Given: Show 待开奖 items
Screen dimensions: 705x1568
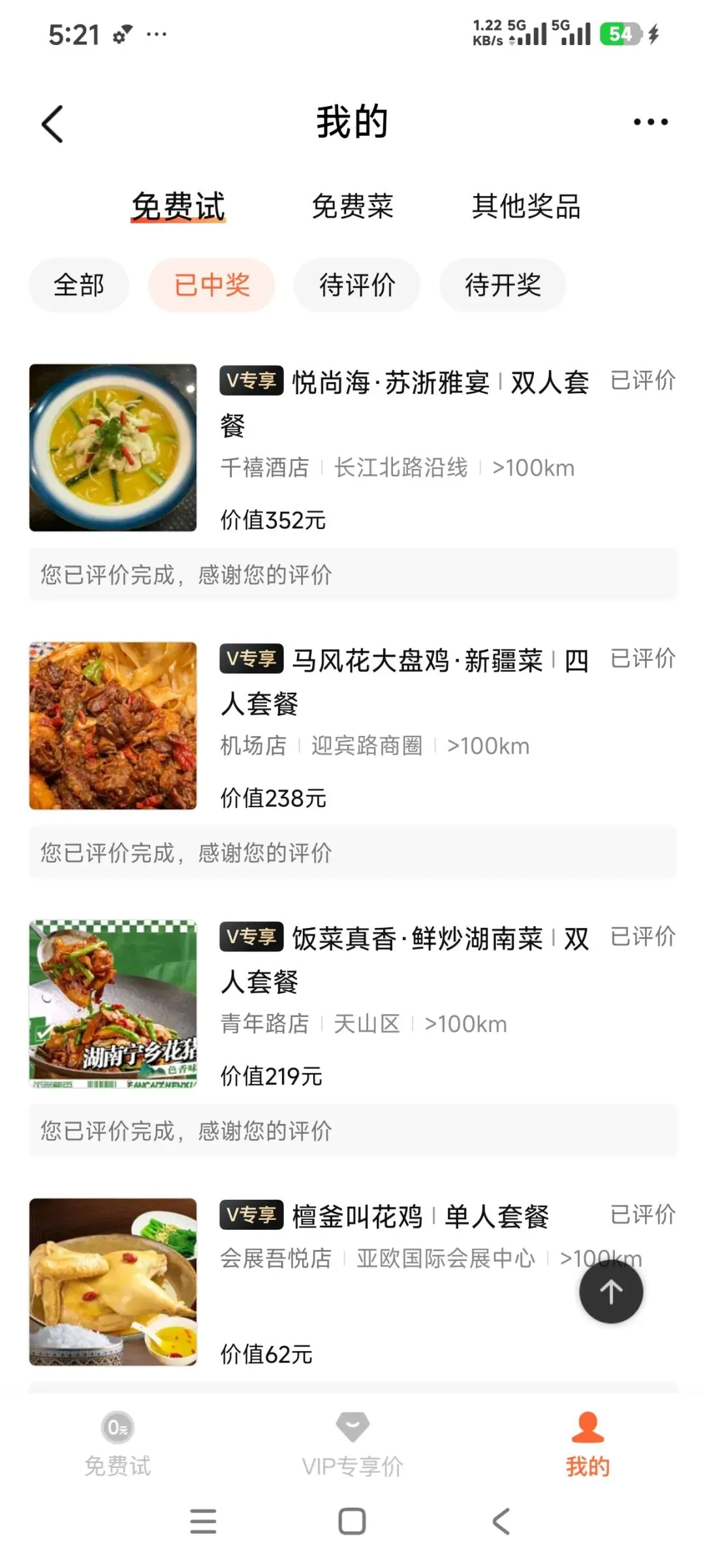Looking at the screenshot, I should click(x=503, y=285).
